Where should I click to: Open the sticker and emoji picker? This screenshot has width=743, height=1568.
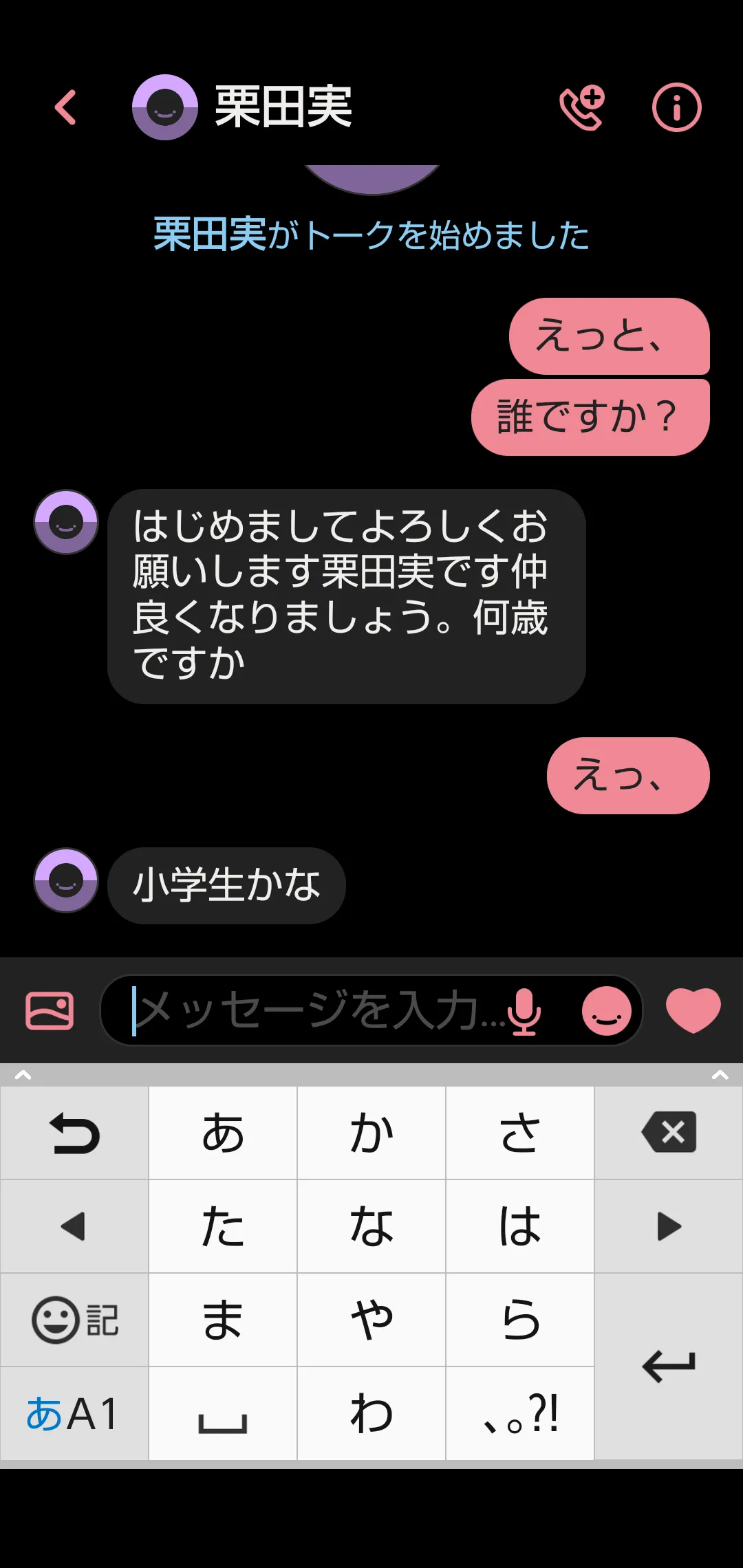pyautogui.click(x=606, y=1011)
